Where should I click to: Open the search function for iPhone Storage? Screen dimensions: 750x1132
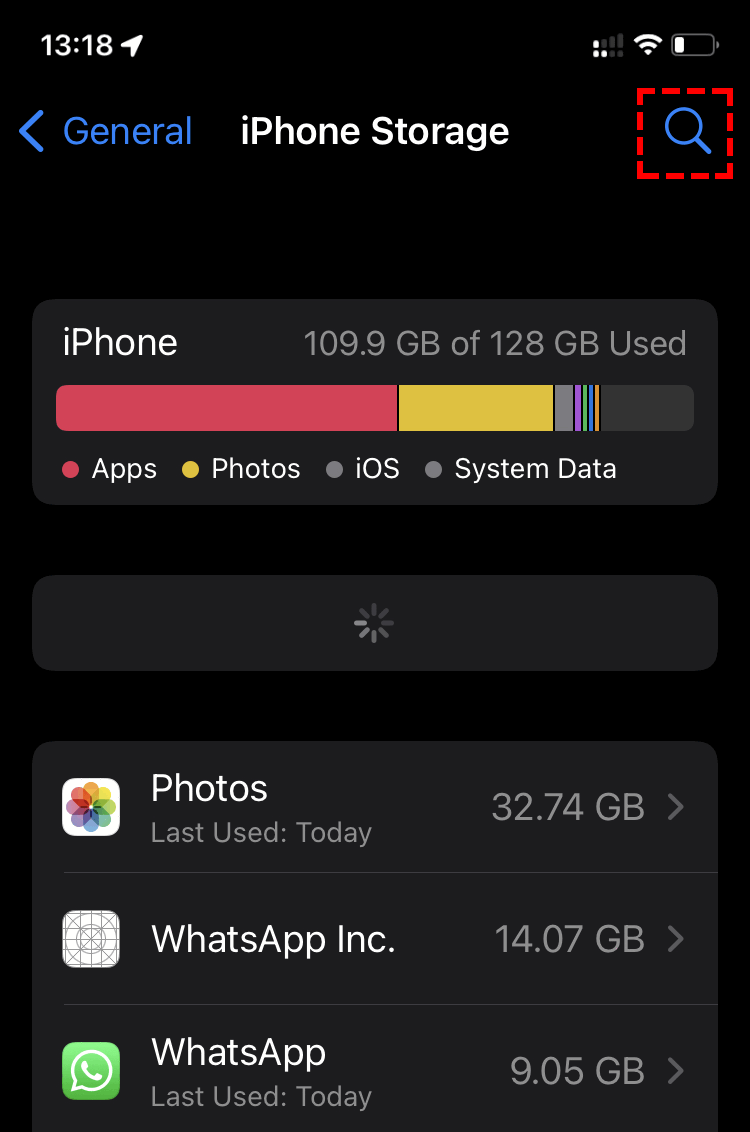[686, 131]
